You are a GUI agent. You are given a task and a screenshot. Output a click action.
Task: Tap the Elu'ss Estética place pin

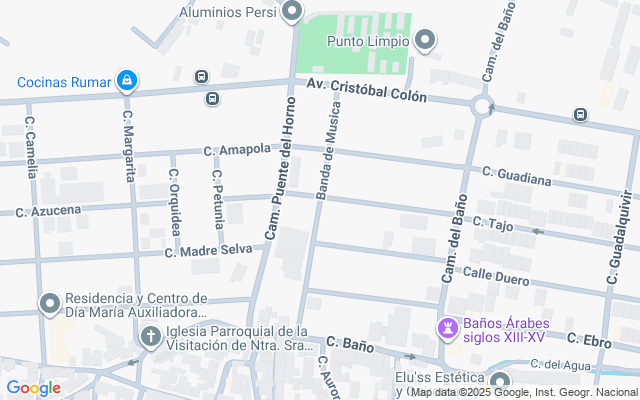pos(500,382)
